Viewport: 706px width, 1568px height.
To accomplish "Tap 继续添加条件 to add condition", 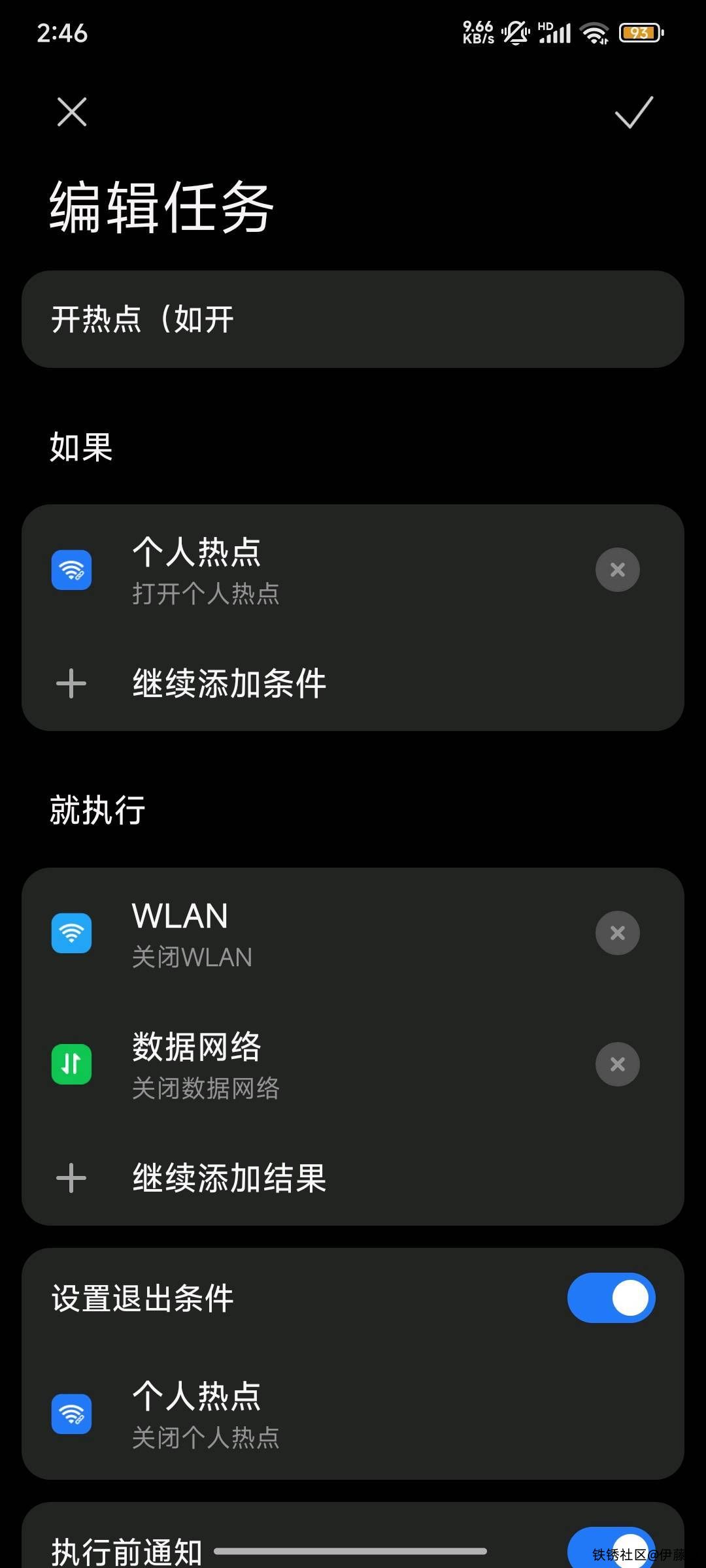I will [x=229, y=684].
